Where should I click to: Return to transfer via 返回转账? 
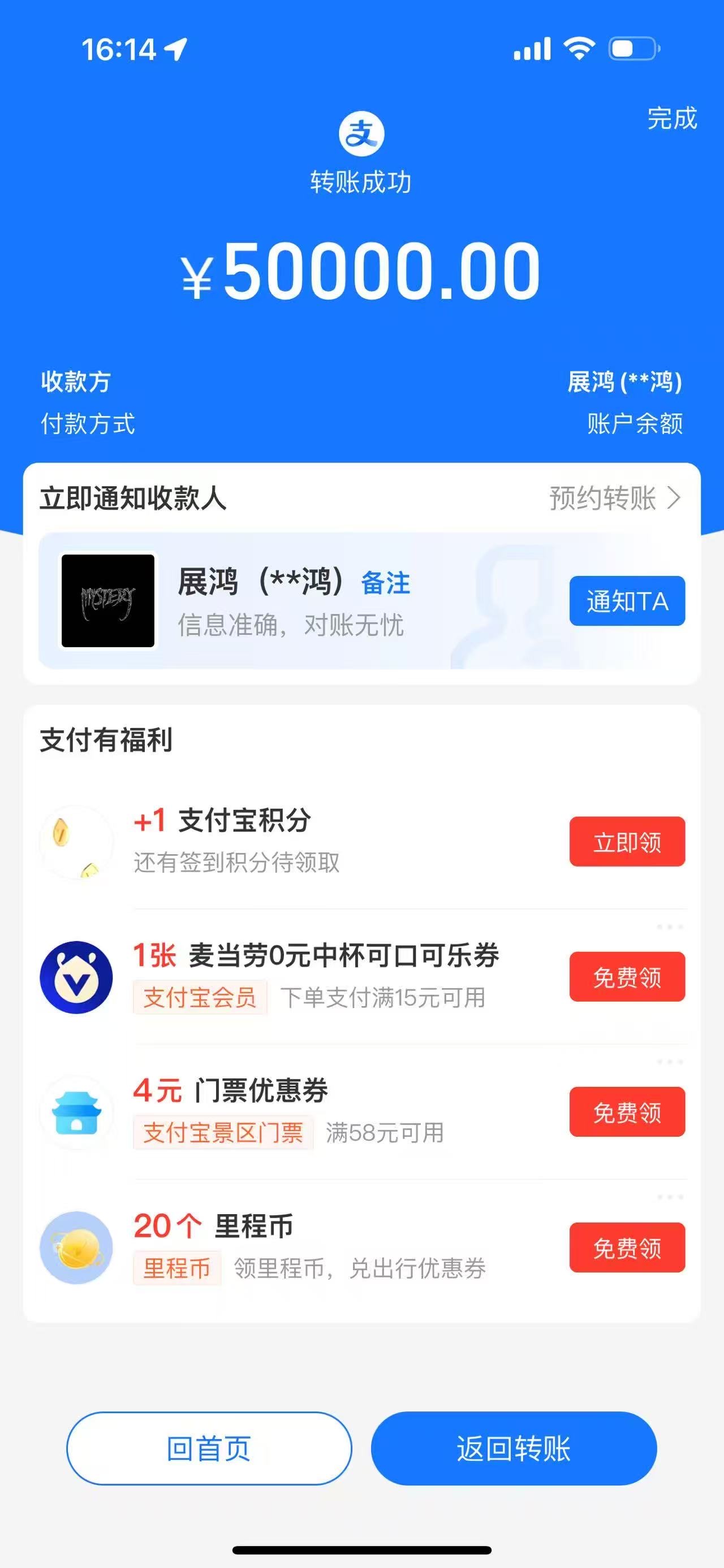514,1448
